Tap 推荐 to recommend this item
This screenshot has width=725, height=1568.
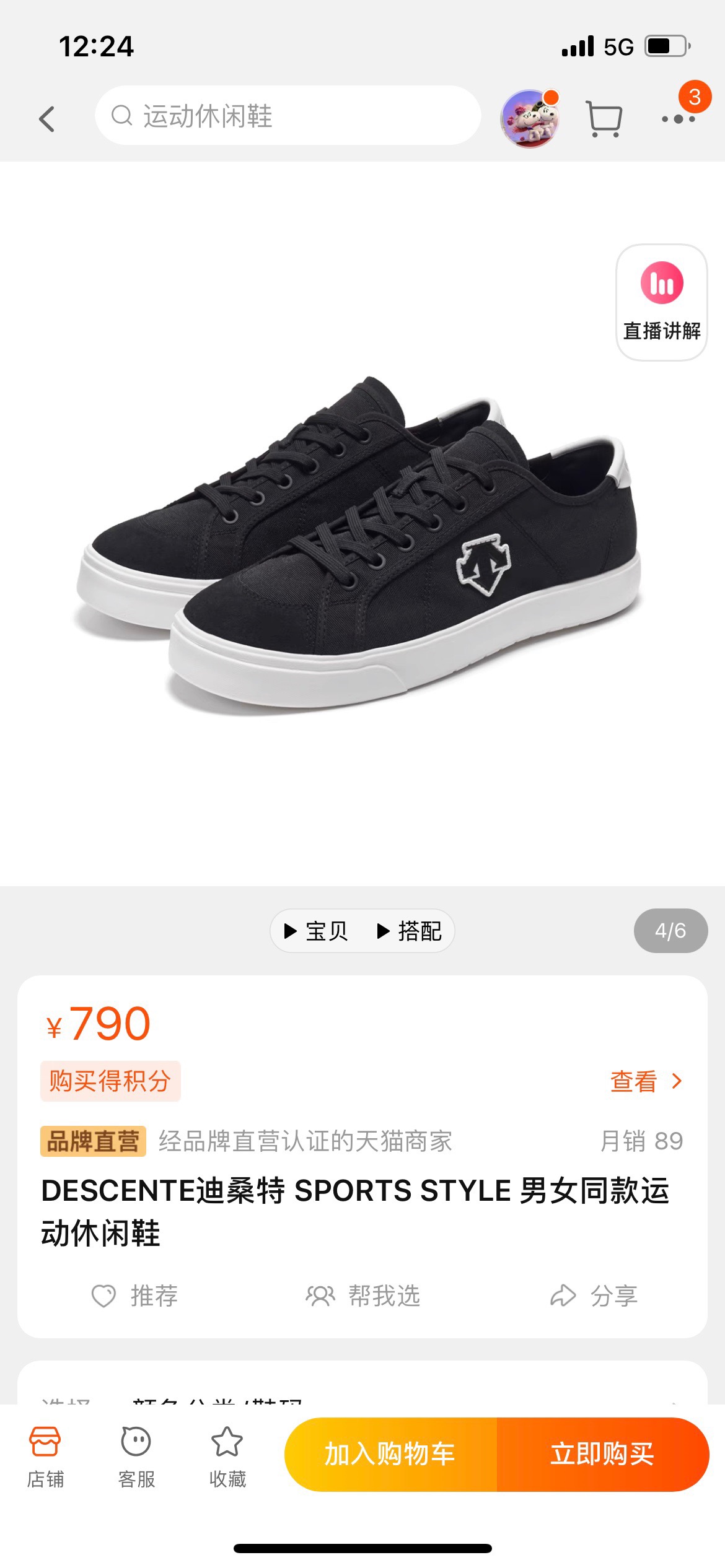(135, 1296)
